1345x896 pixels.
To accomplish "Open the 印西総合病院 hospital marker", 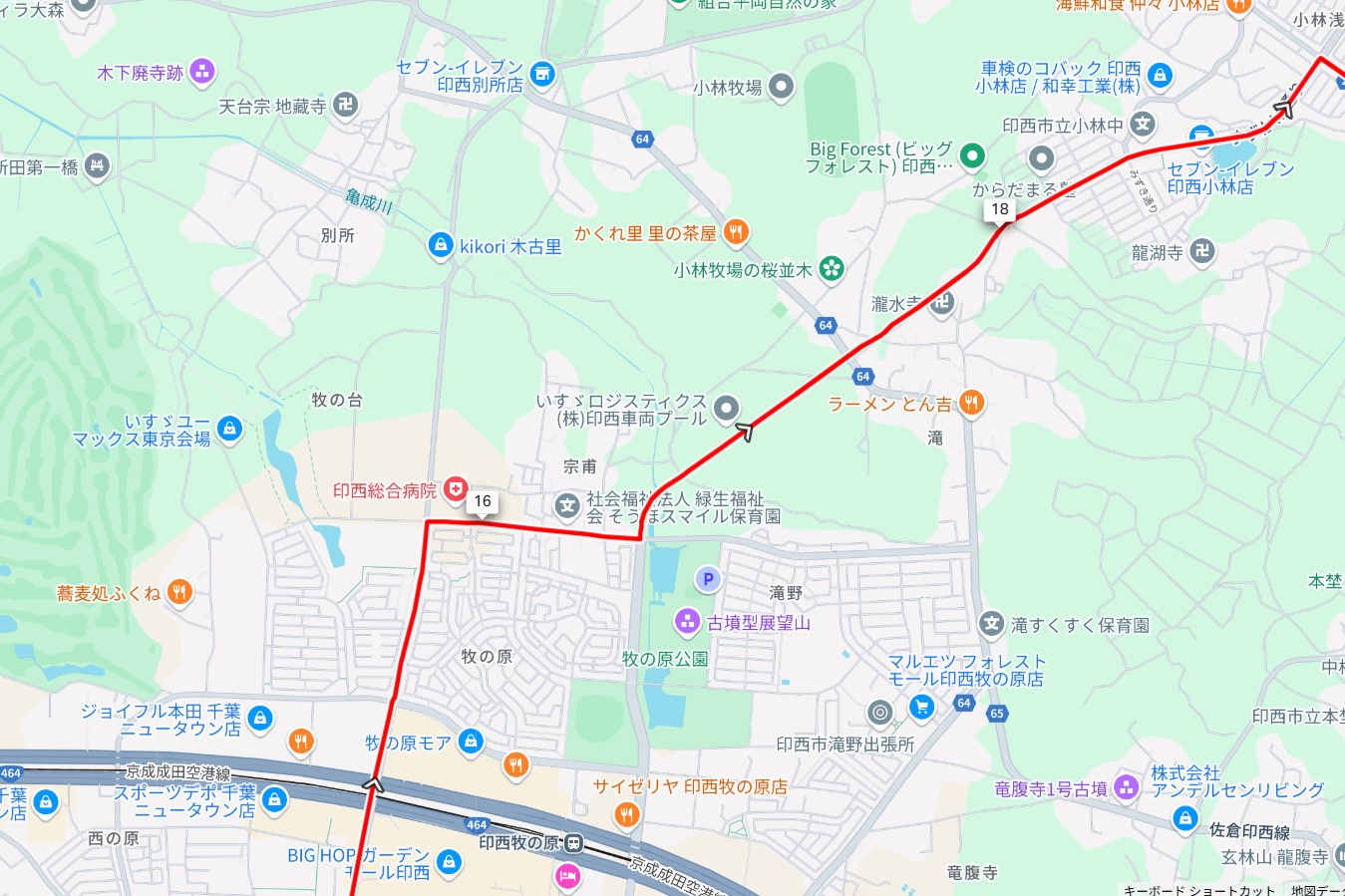I will [455, 489].
